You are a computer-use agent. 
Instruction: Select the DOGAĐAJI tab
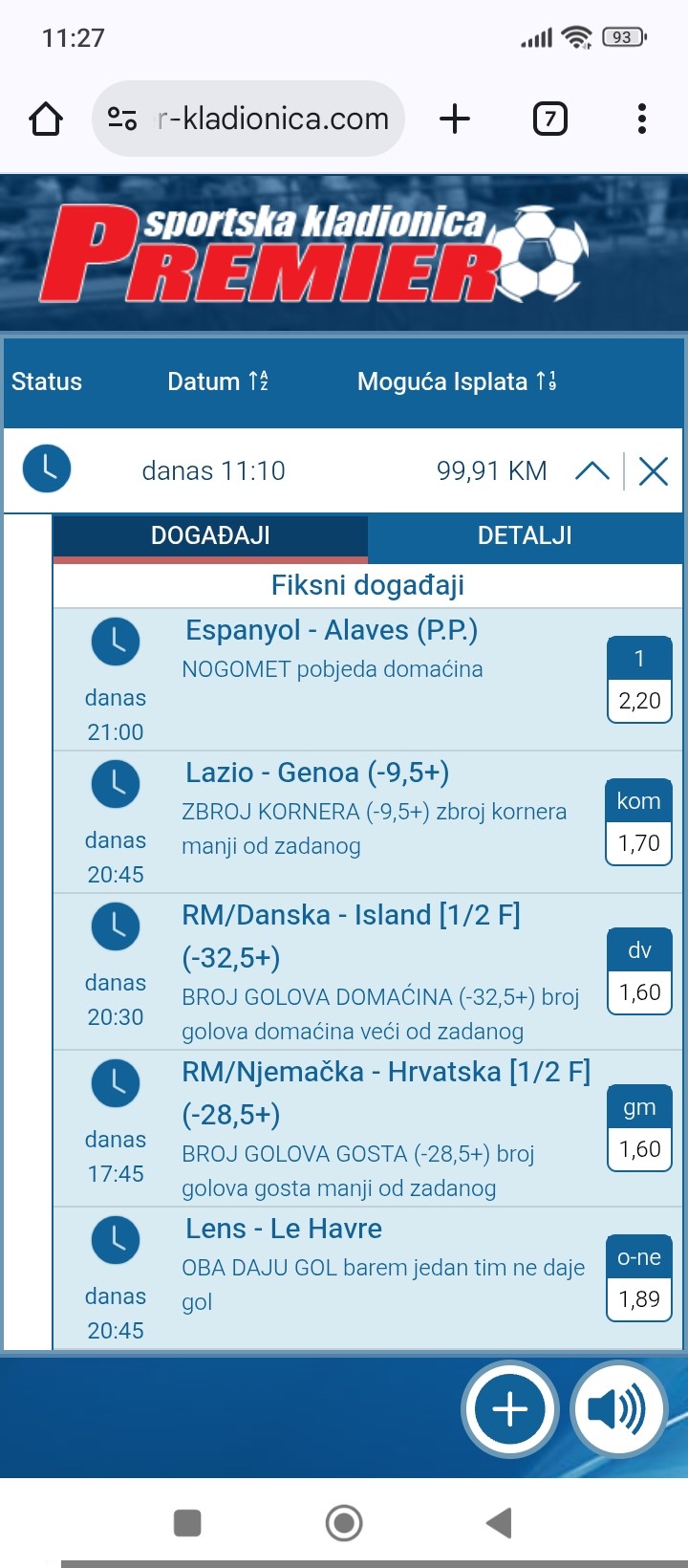pyautogui.click(x=210, y=535)
